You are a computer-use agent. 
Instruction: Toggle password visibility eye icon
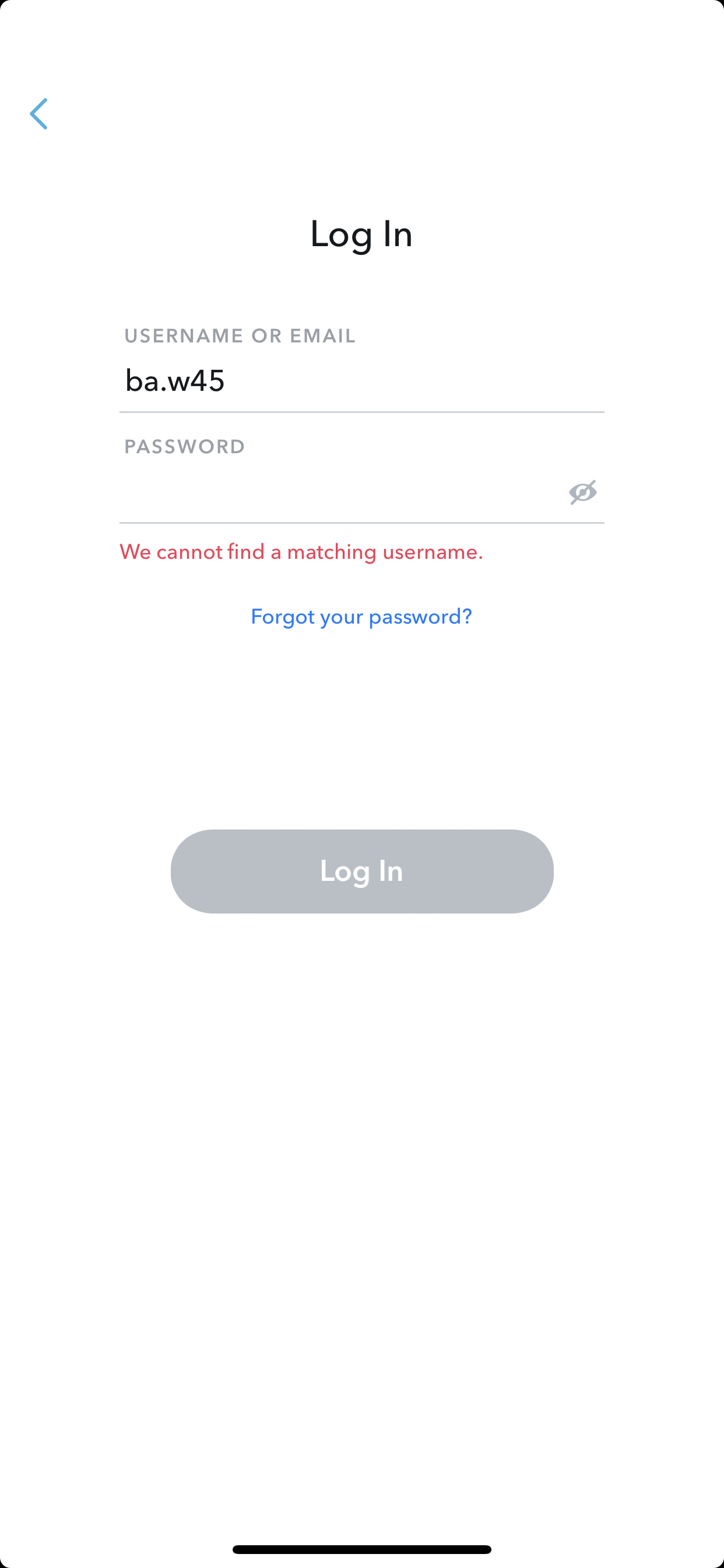click(583, 492)
